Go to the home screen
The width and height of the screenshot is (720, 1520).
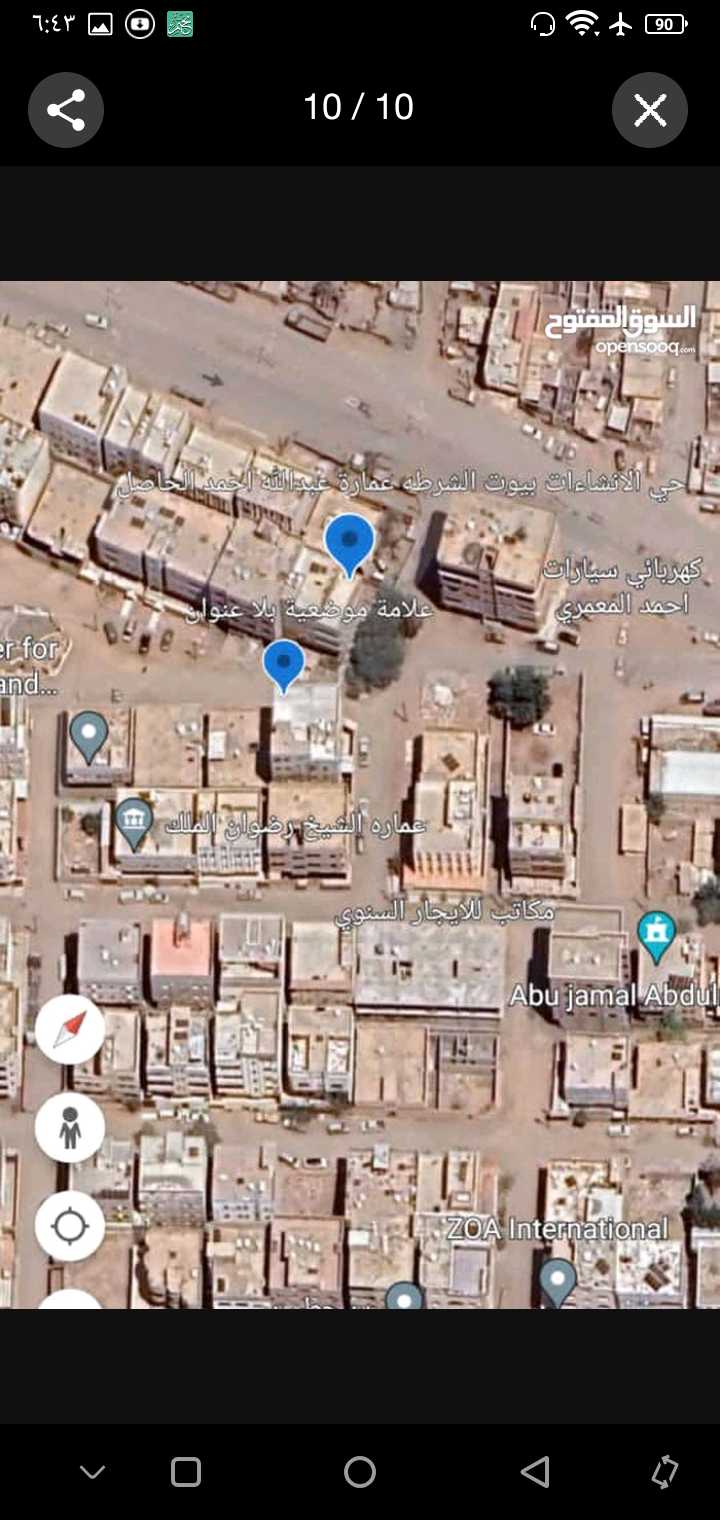coord(360,1472)
